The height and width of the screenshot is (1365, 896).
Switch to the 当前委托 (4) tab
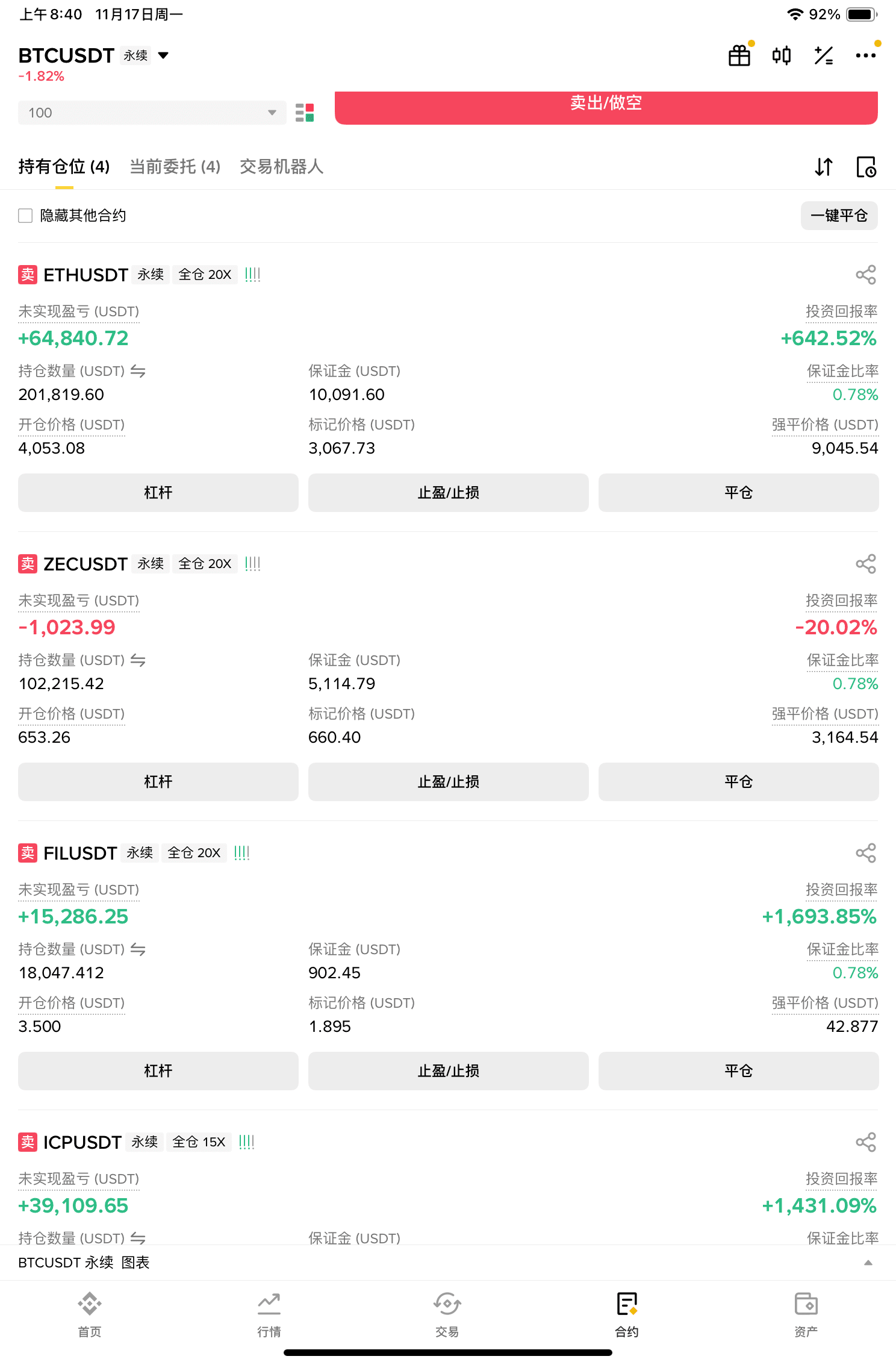(x=175, y=167)
